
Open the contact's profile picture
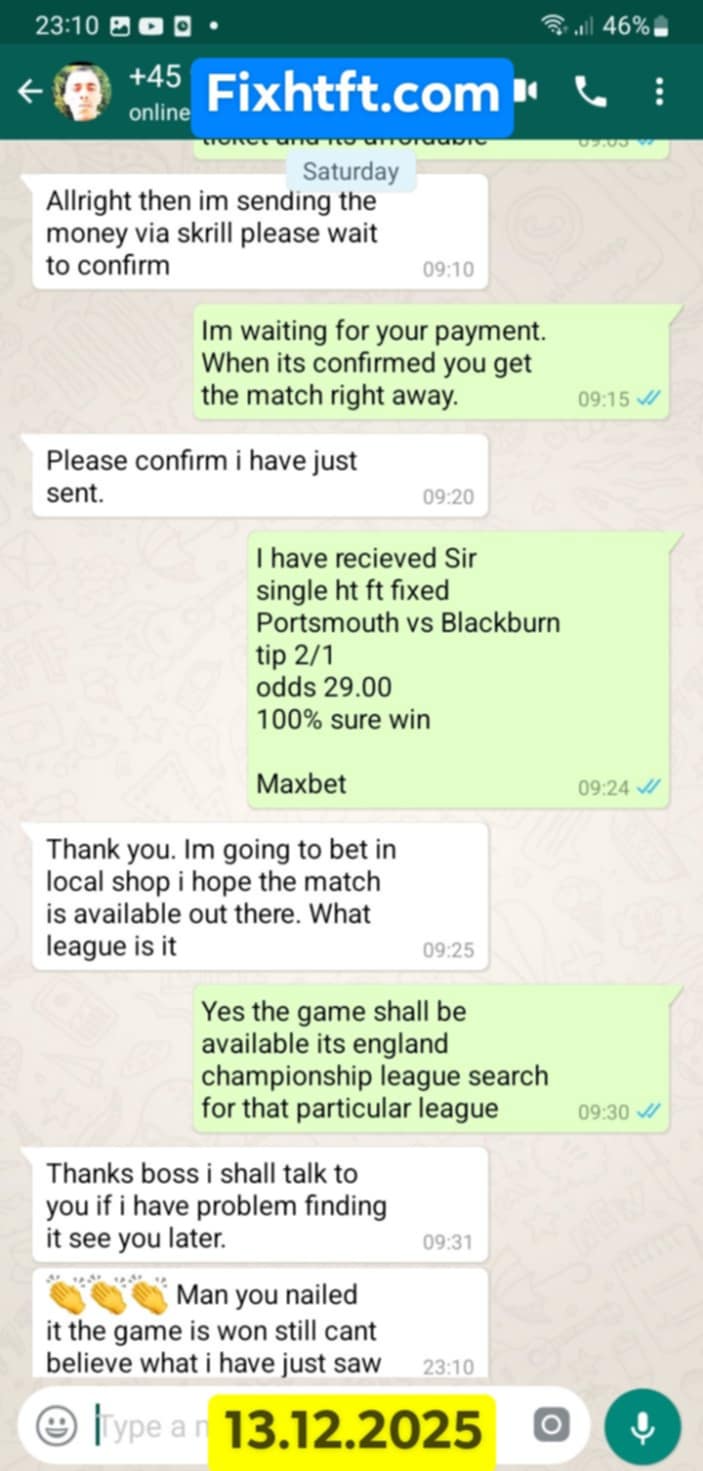(82, 92)
